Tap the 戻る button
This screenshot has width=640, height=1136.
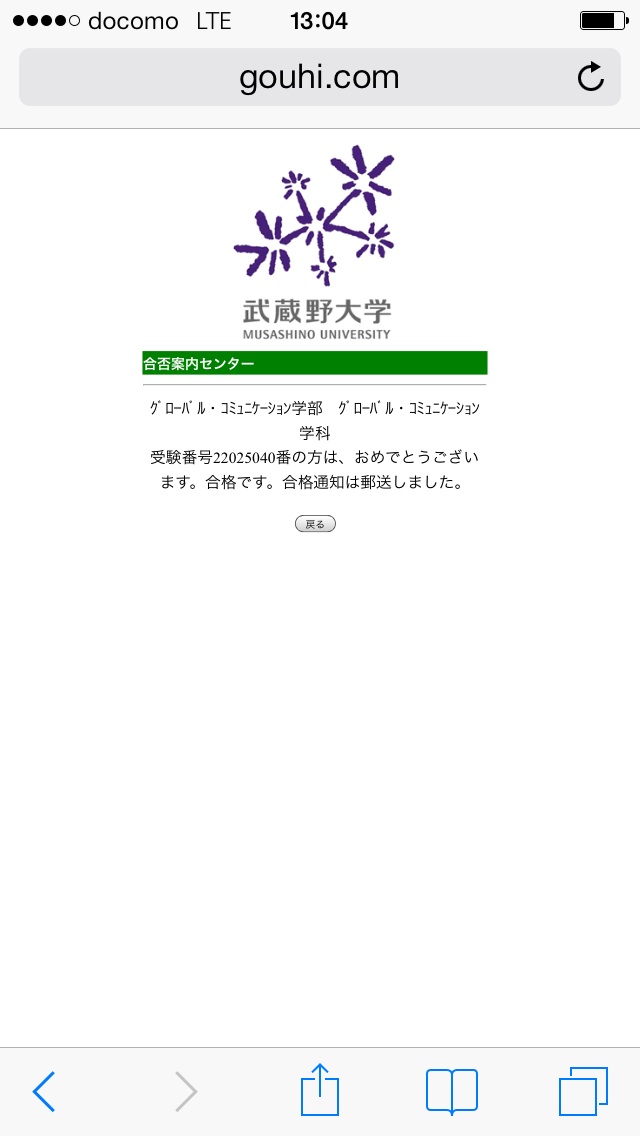point(315,524)
